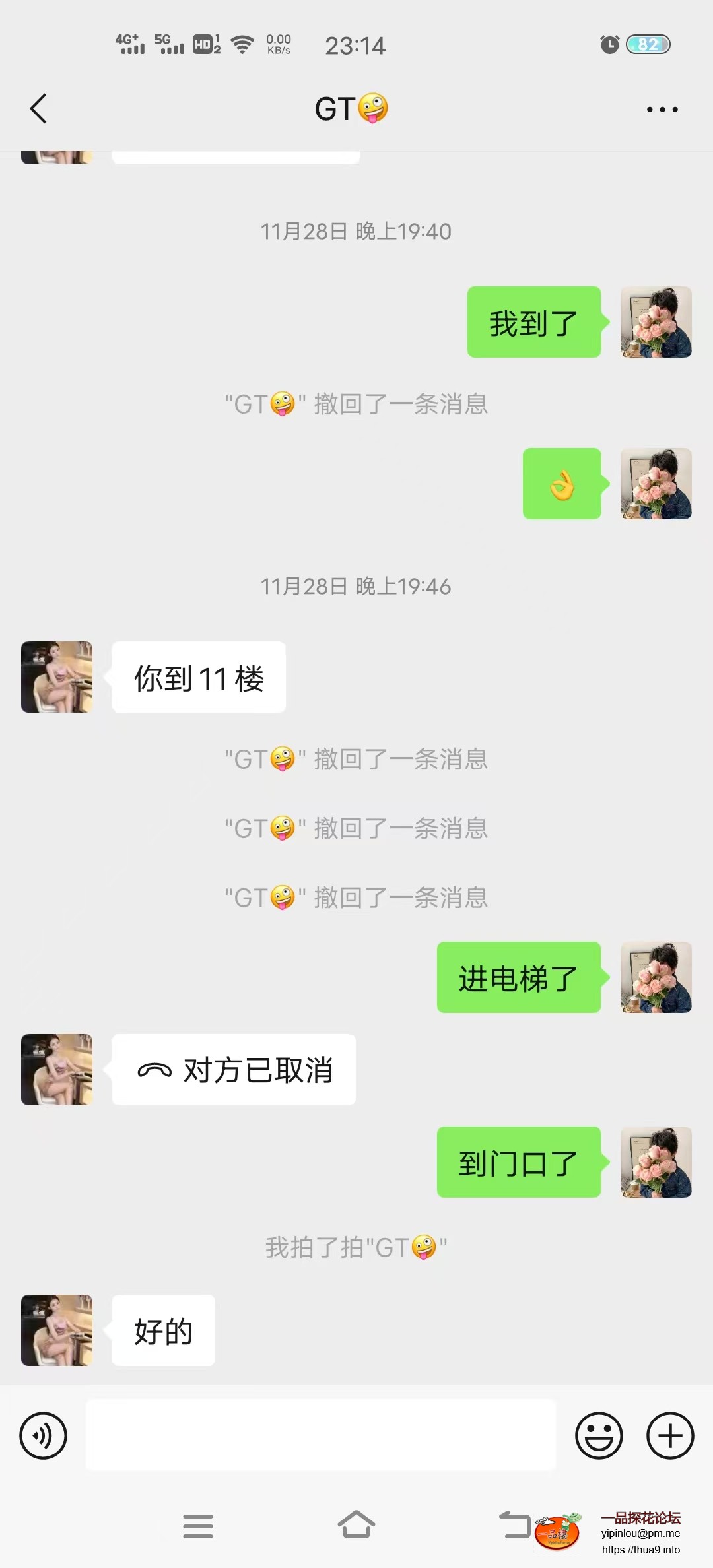This screenshot has width=713, height=1568.
Task: Switch to voice message input
Action: [44, 1435]
